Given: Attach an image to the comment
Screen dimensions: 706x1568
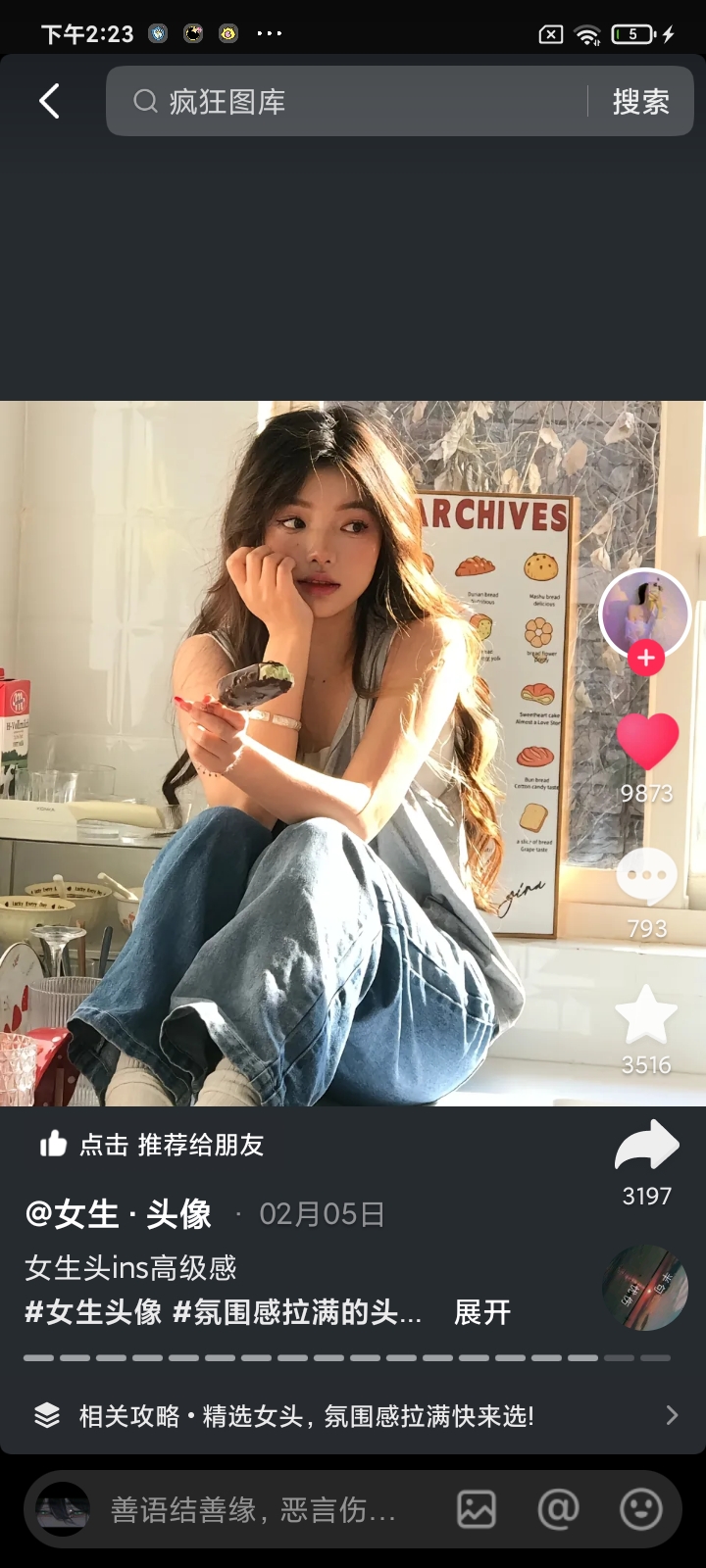Looking at the screenshot, I should (477, 1509).
